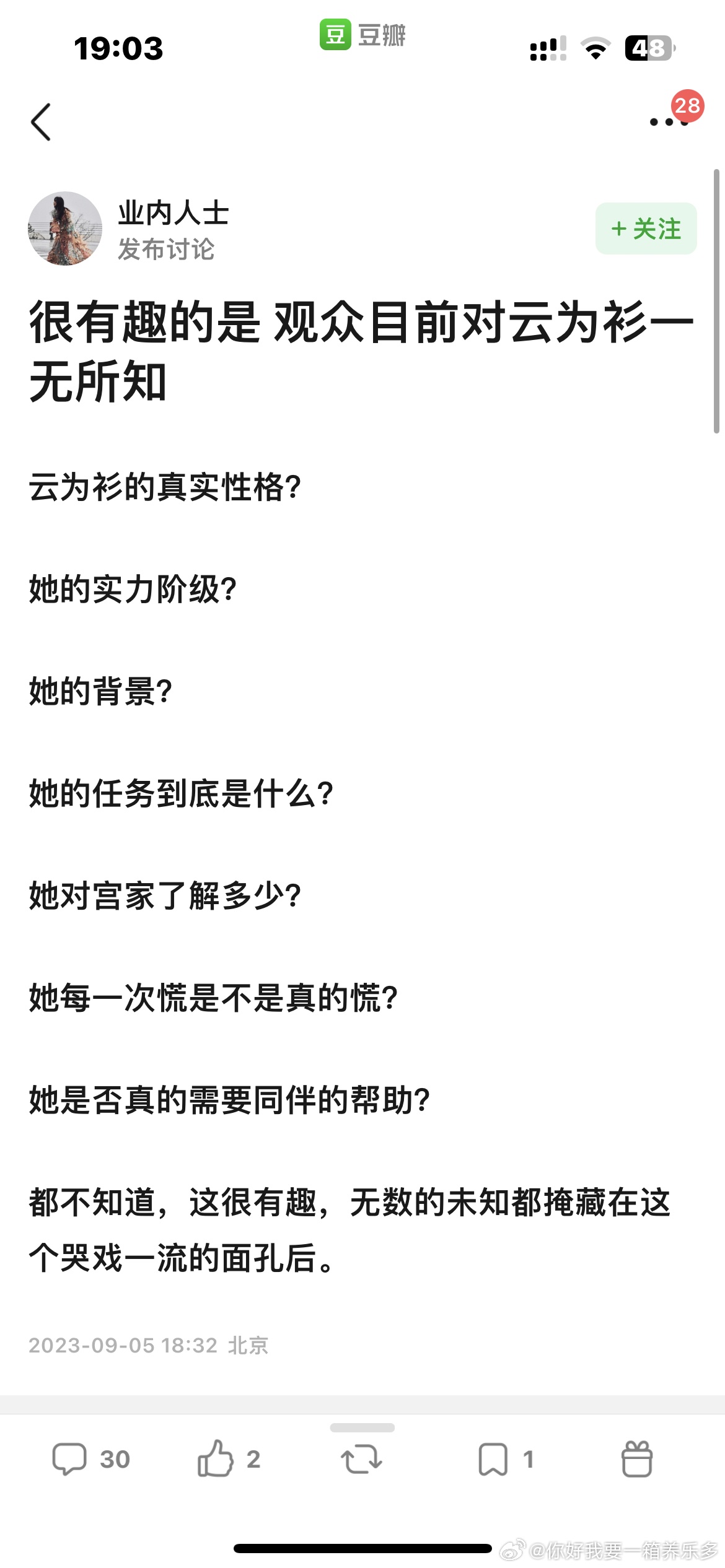The height and width of the screenshot is (1568, 725).
Task: Open the 30 comments
Action: [x=91, y=1460]
